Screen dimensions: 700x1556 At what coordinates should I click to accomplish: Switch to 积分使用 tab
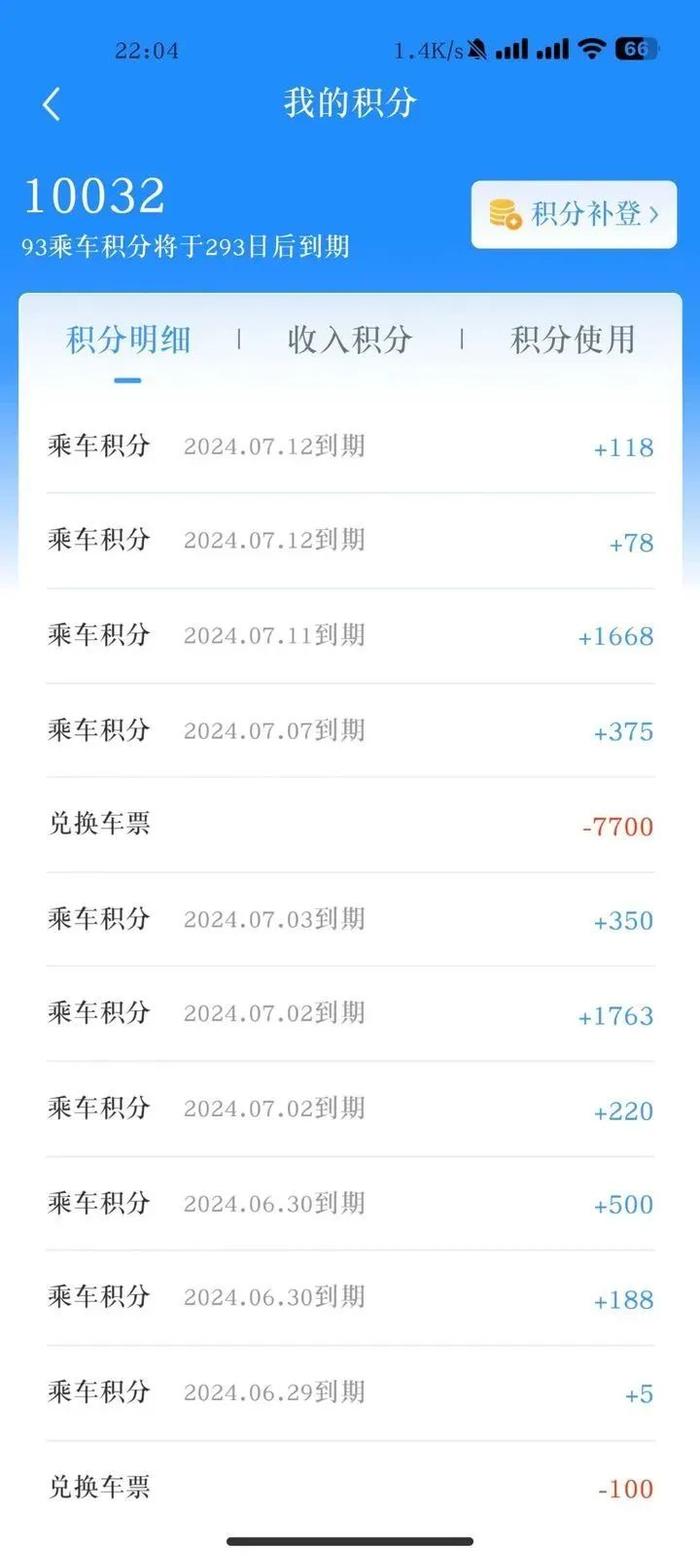[x=572, y=340]
